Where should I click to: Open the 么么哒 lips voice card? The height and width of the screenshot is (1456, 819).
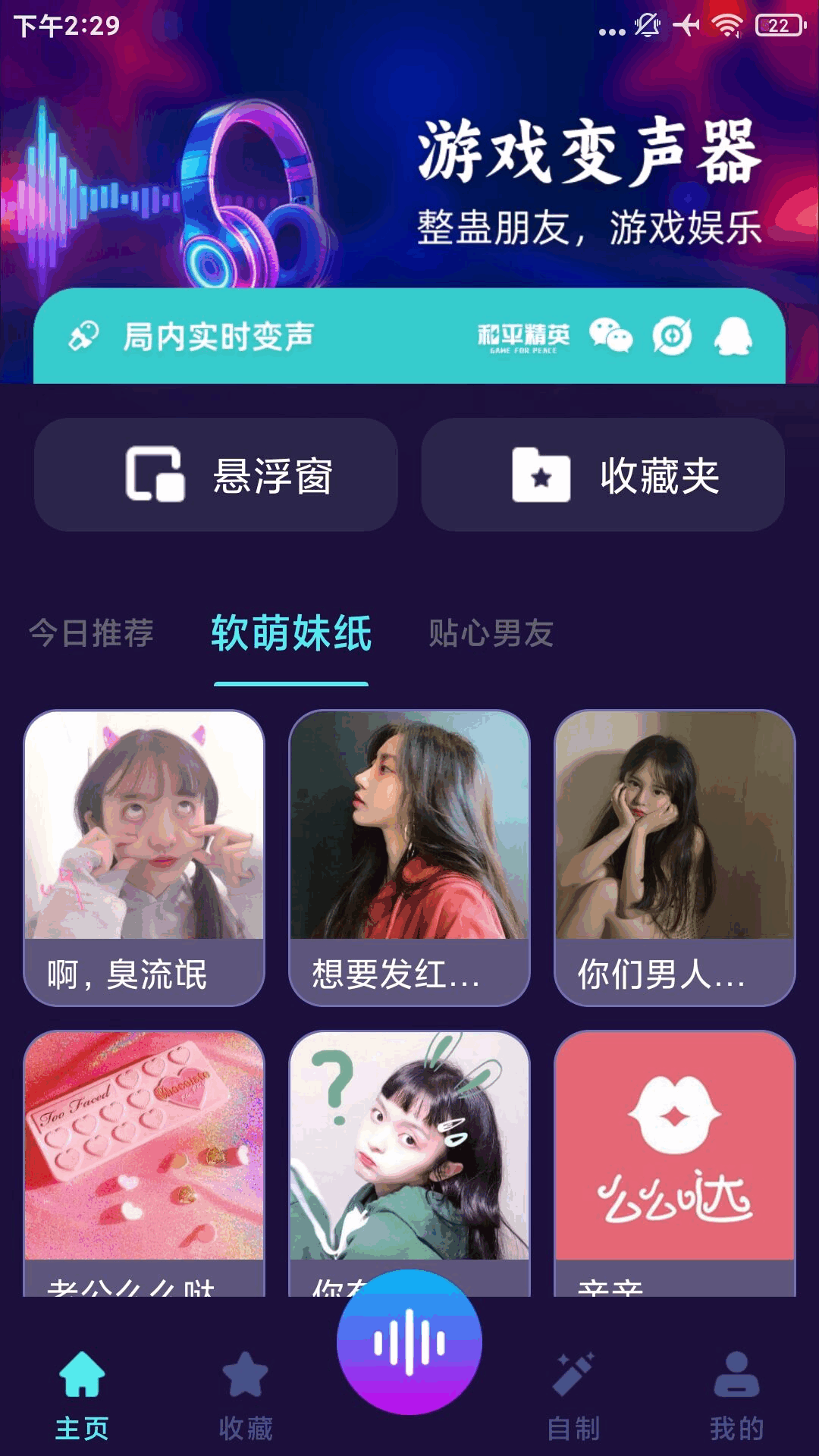coord(675,1160)
